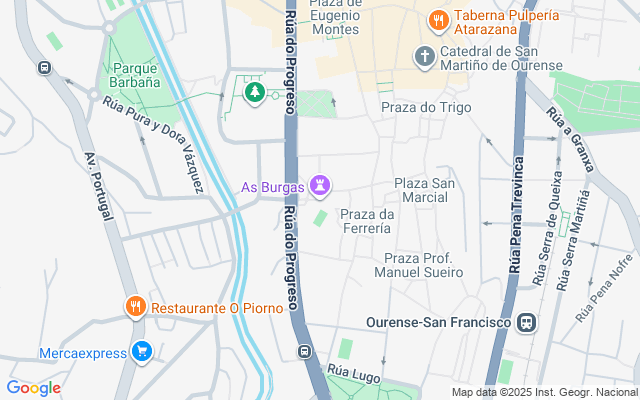Tap the green tree park marker
640x400 pixels.
(255, 93)
